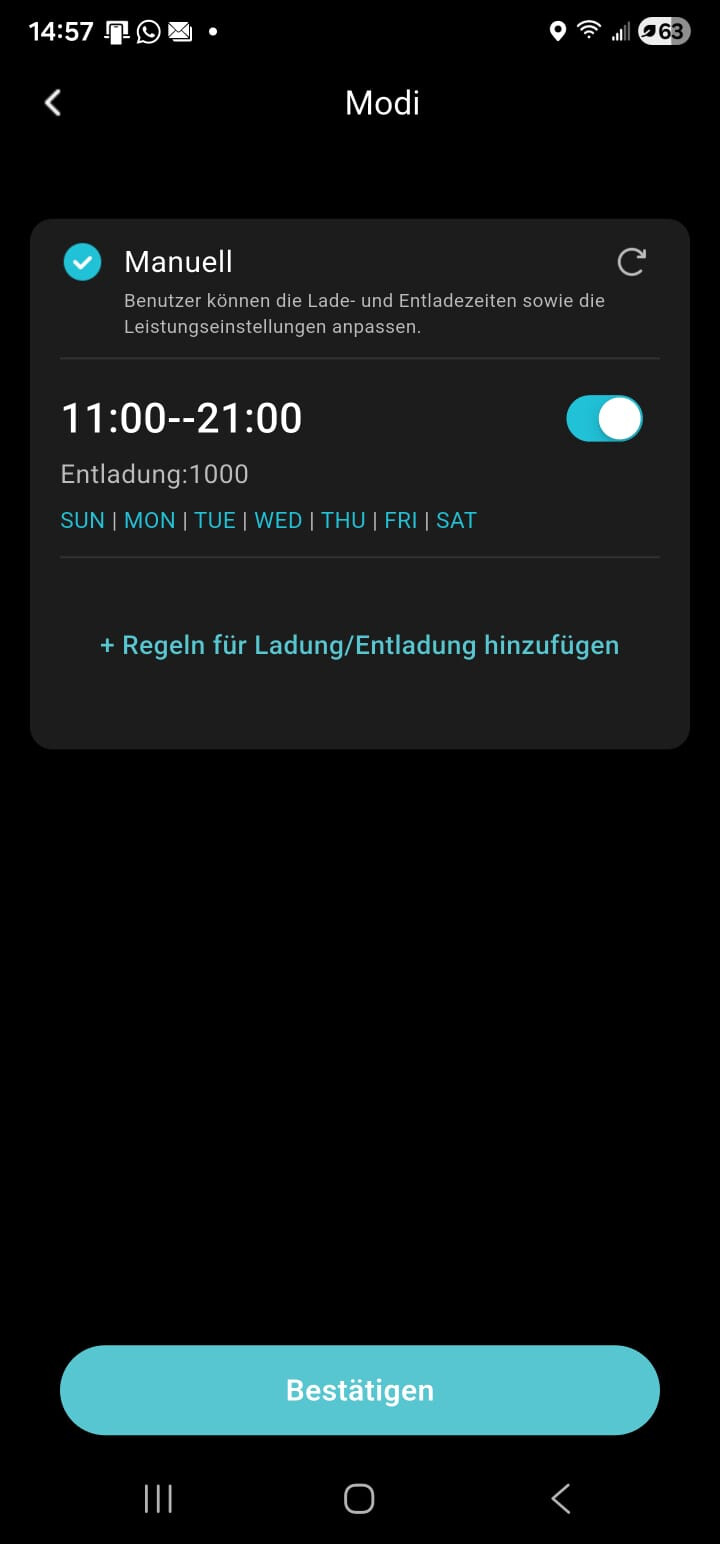The image size is (720, 1544).
Task: Confirm with the Bestätigen button
Action: click(x=360, y=1390)
